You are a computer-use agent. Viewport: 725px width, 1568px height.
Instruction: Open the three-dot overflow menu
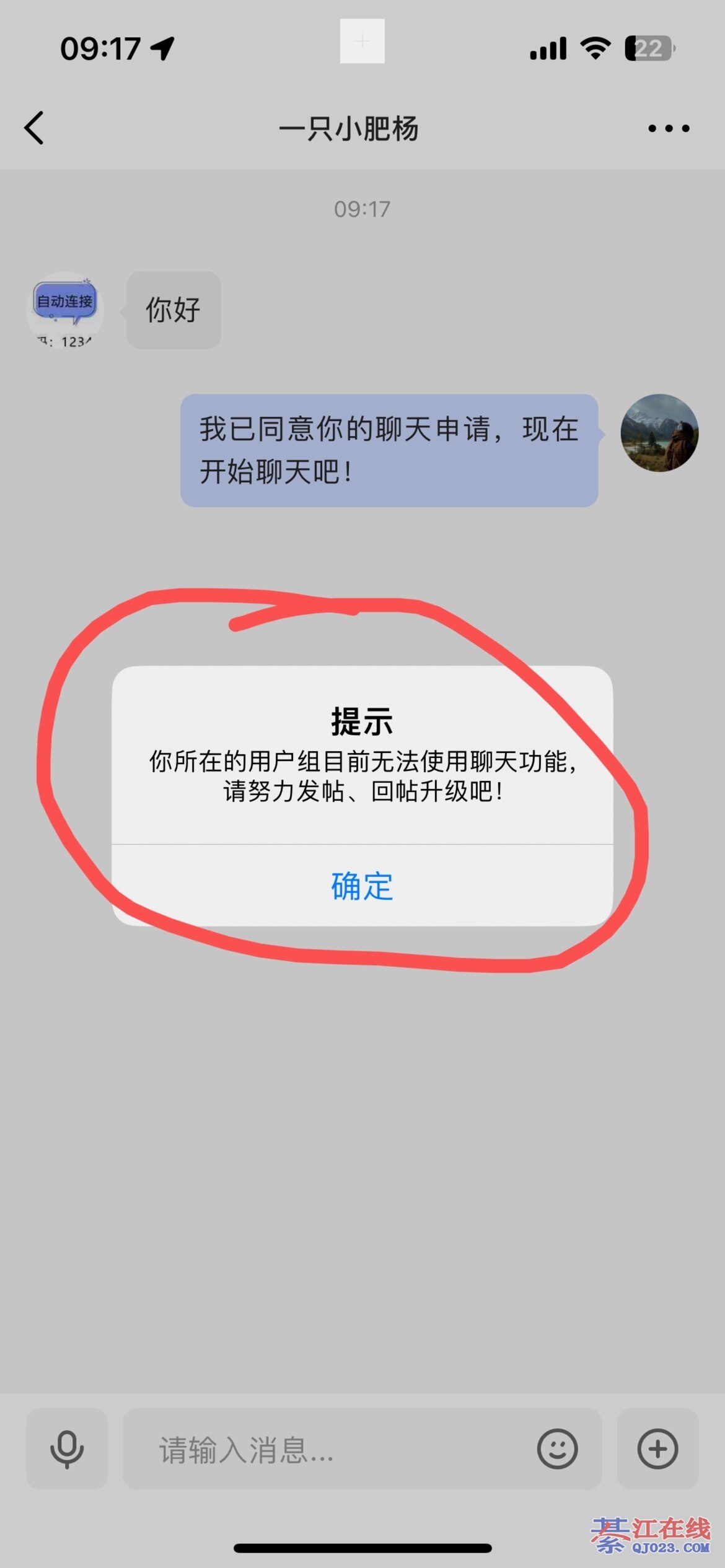(668, 129)
